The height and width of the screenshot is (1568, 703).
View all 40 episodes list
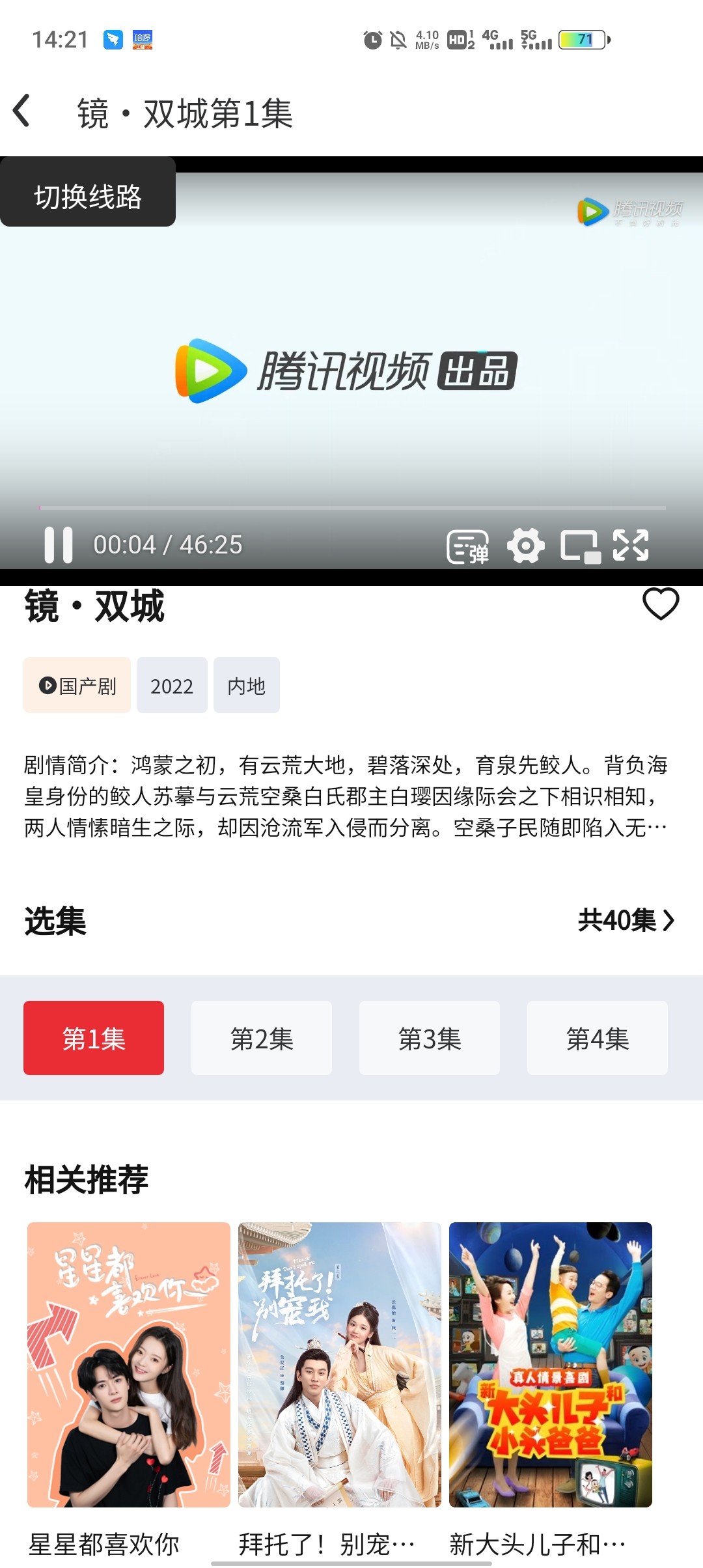pos(626,920)
